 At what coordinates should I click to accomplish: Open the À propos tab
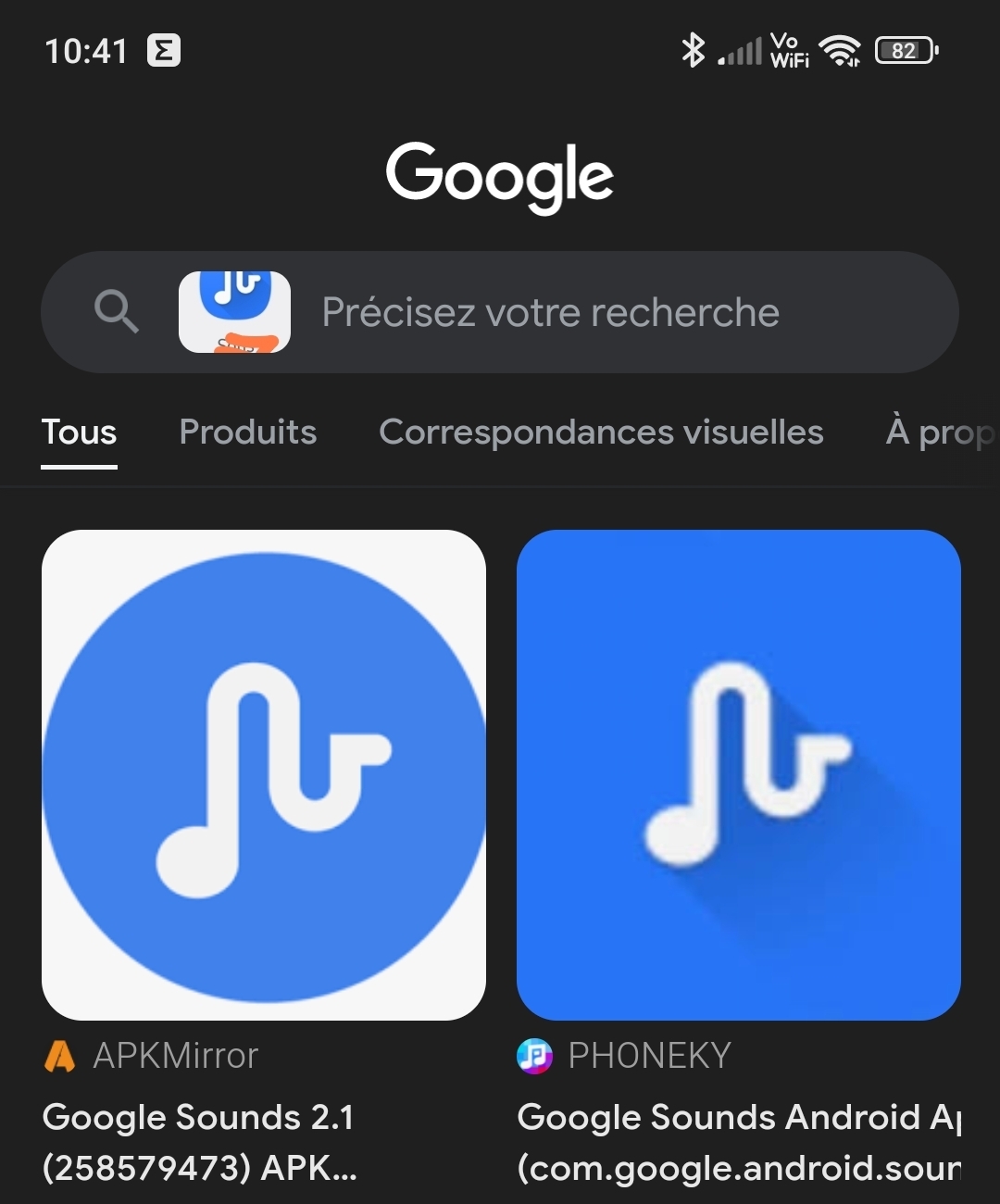click(937, 433)
